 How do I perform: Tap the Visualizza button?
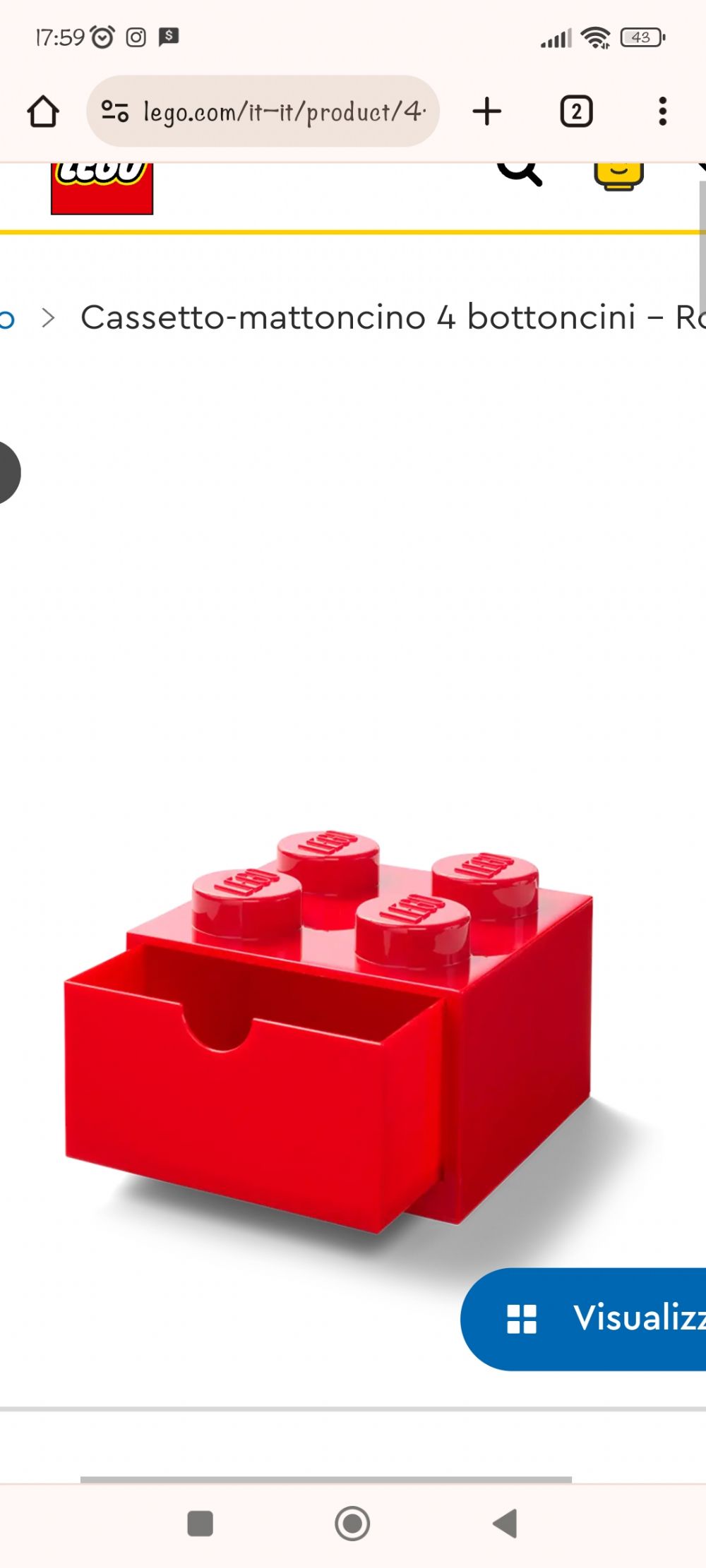[x=583, y=1319]
